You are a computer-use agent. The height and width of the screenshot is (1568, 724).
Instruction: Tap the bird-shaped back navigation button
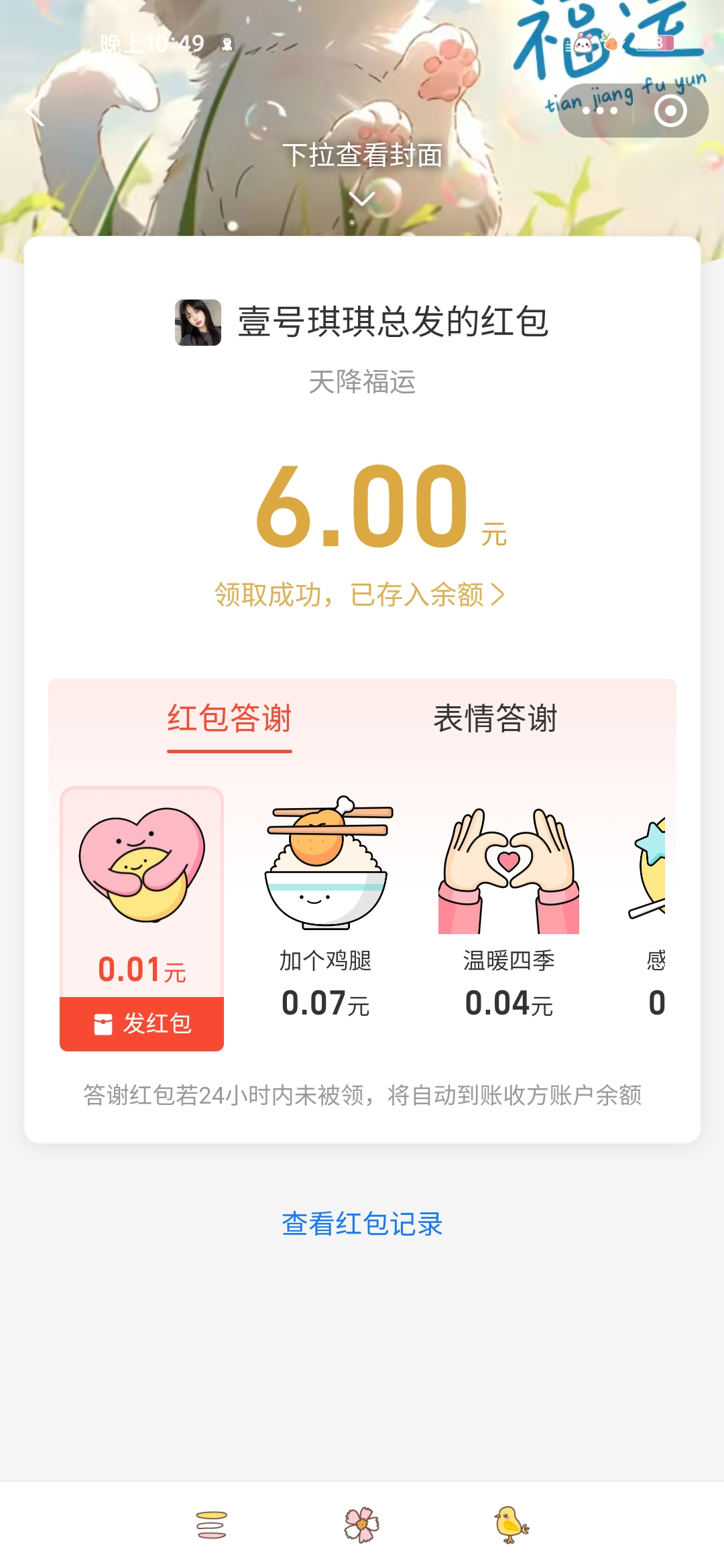click(x=511, y=1524)
